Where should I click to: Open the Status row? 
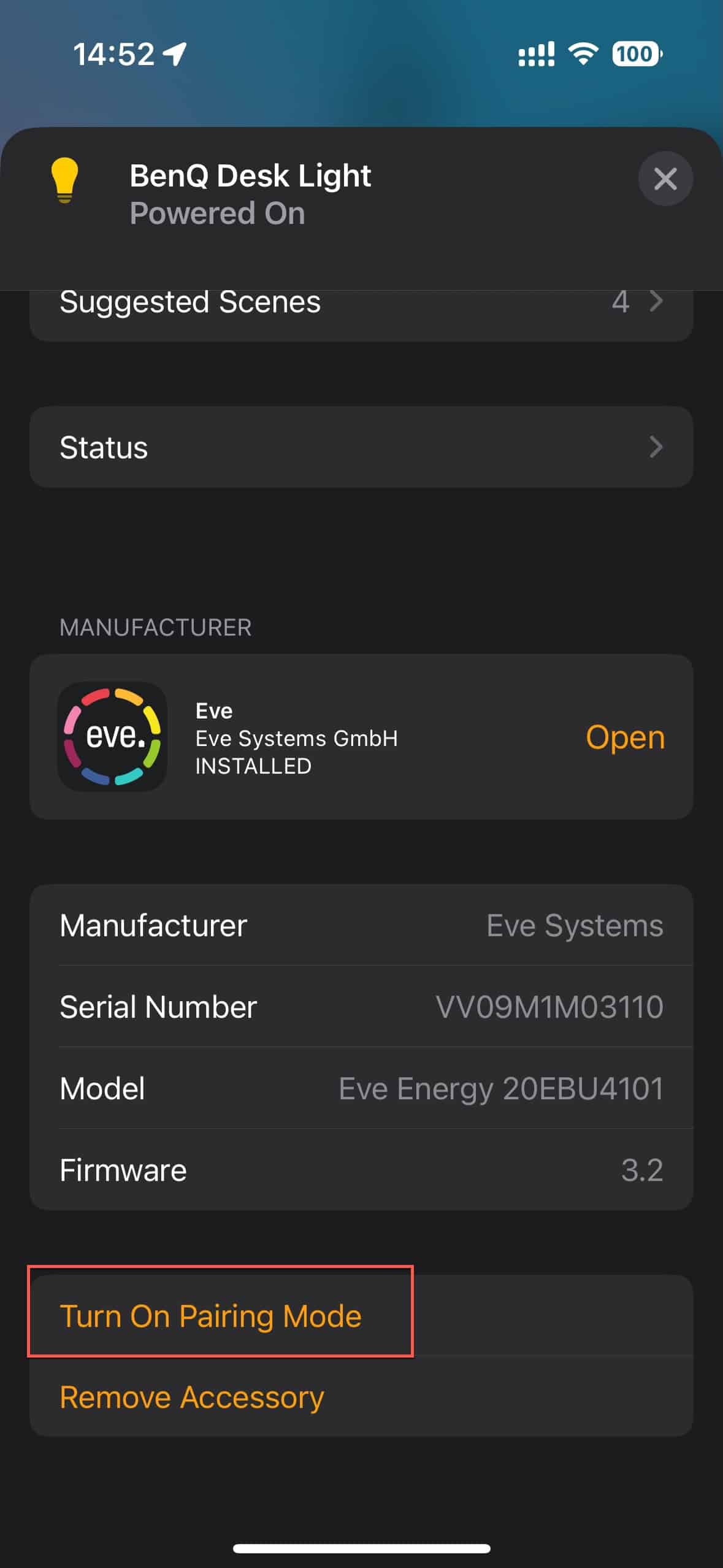pos(361,447)
